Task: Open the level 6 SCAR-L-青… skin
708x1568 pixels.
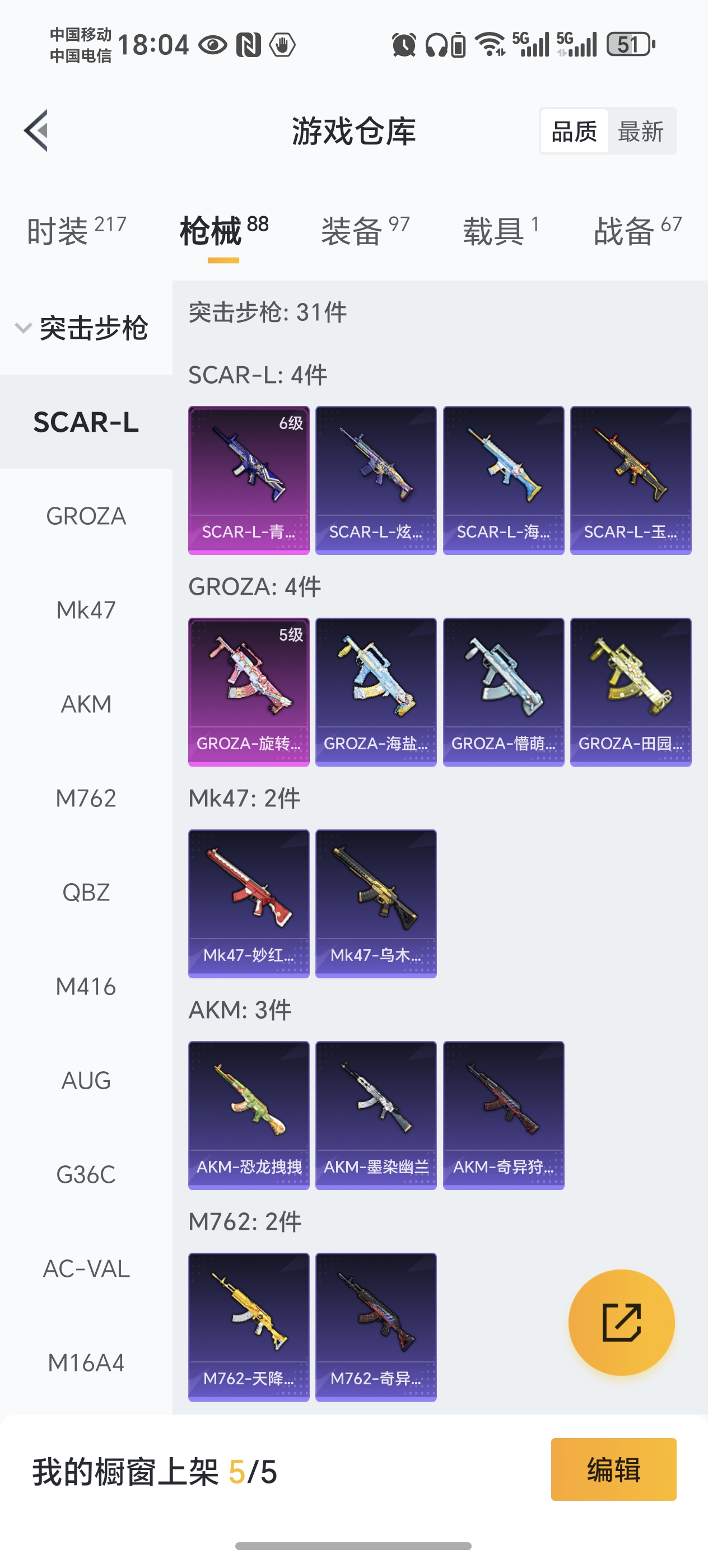Action: (x=248, y=480)
